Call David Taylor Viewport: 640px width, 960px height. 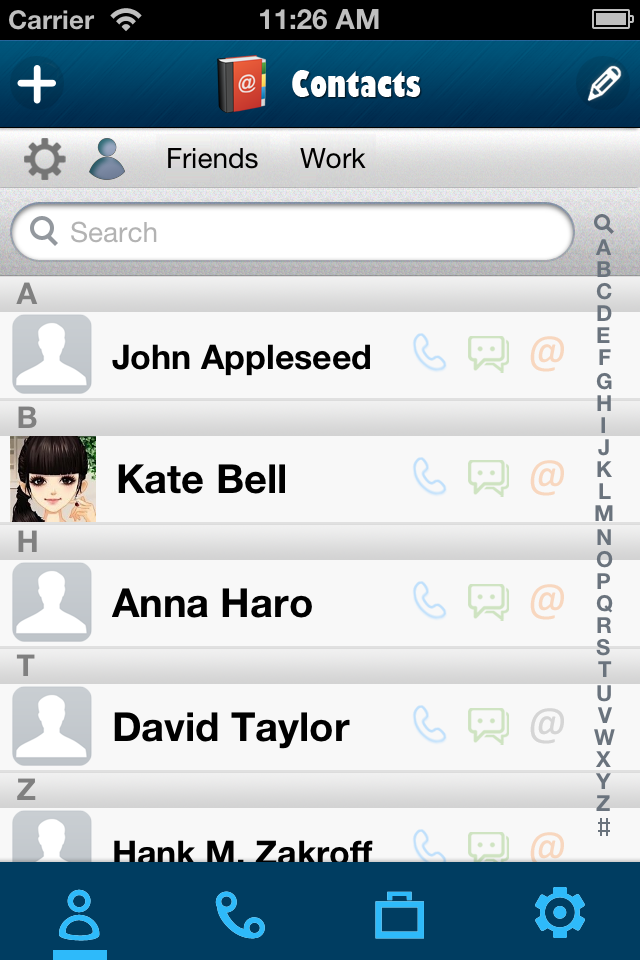point(429,725)
